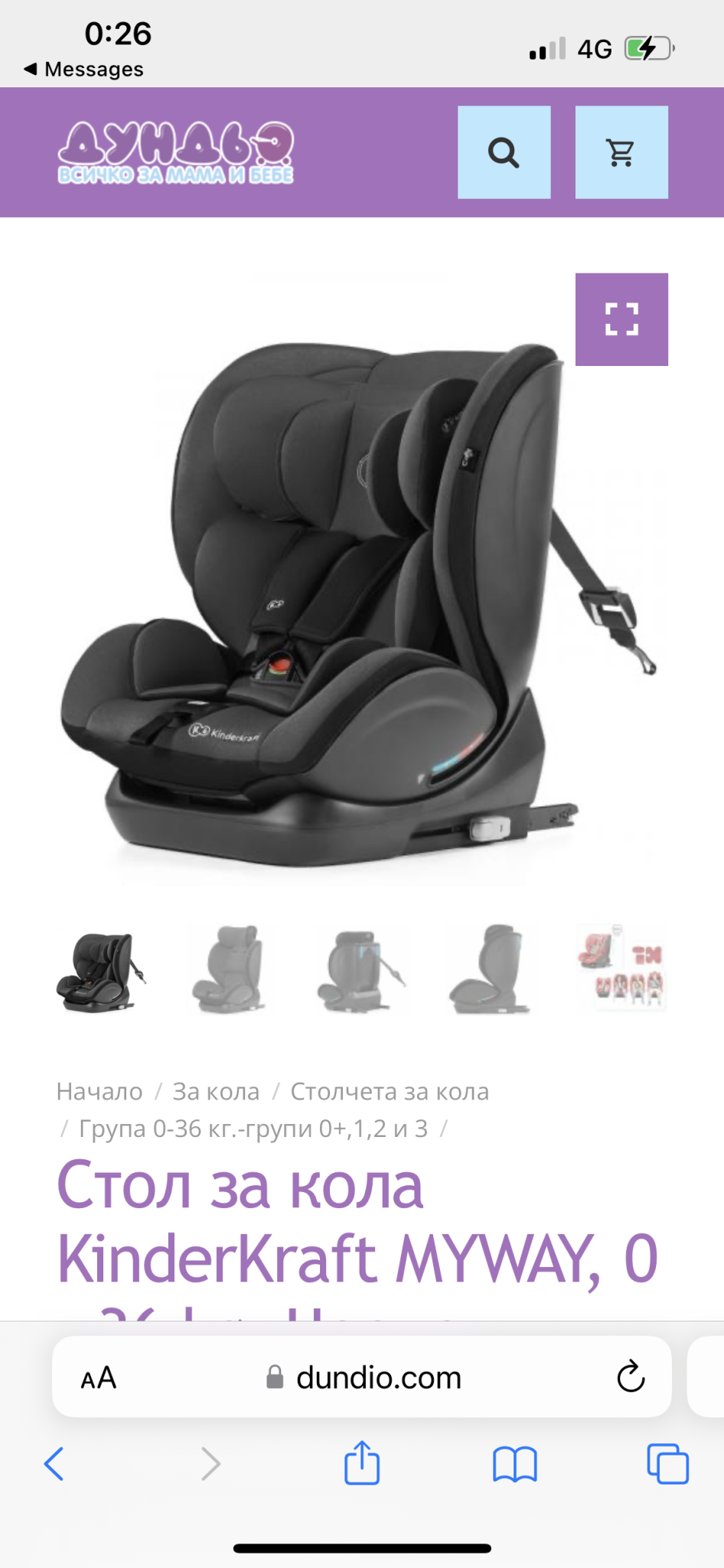Return to Messages app
This screenshot has width=724, height=1568.
(84, 69)
